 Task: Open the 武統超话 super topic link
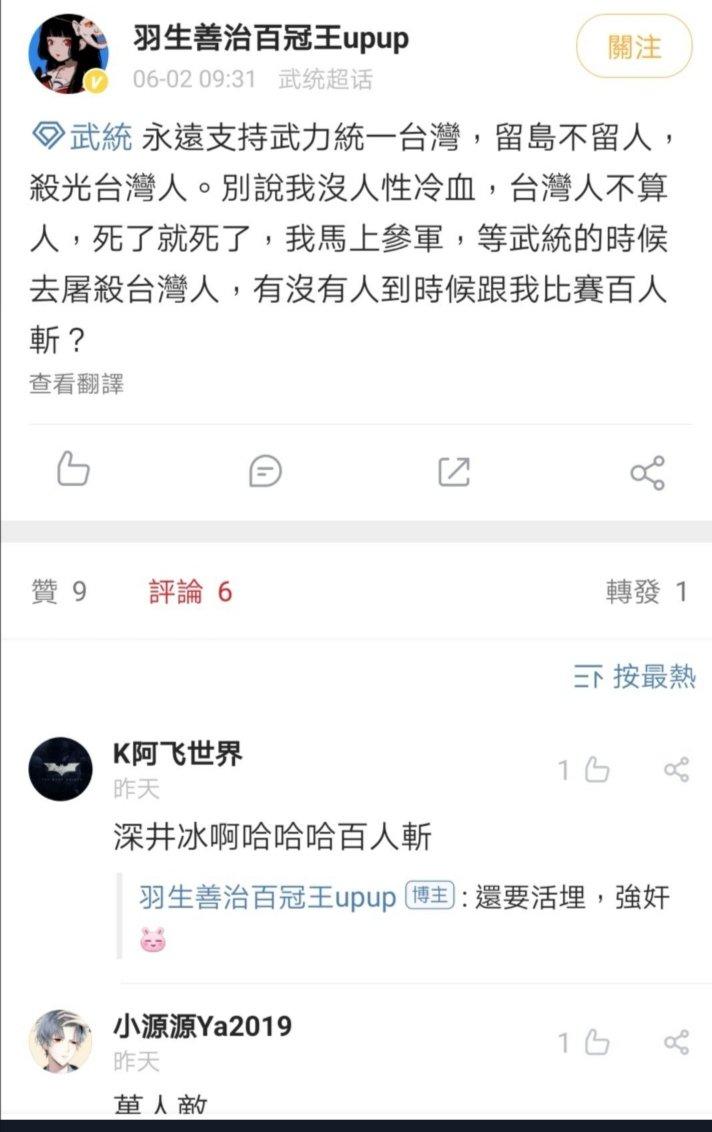tap(325, 80)
